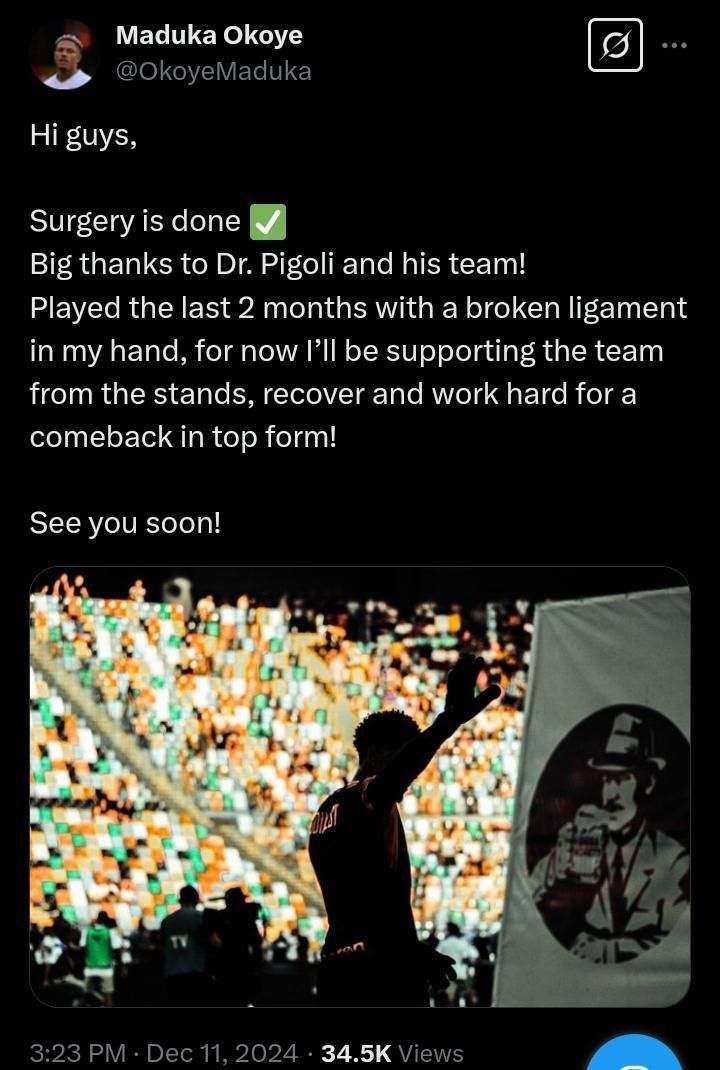
Task: Open the @OkoyeMaduka profile handle
Action: (213, 71)
